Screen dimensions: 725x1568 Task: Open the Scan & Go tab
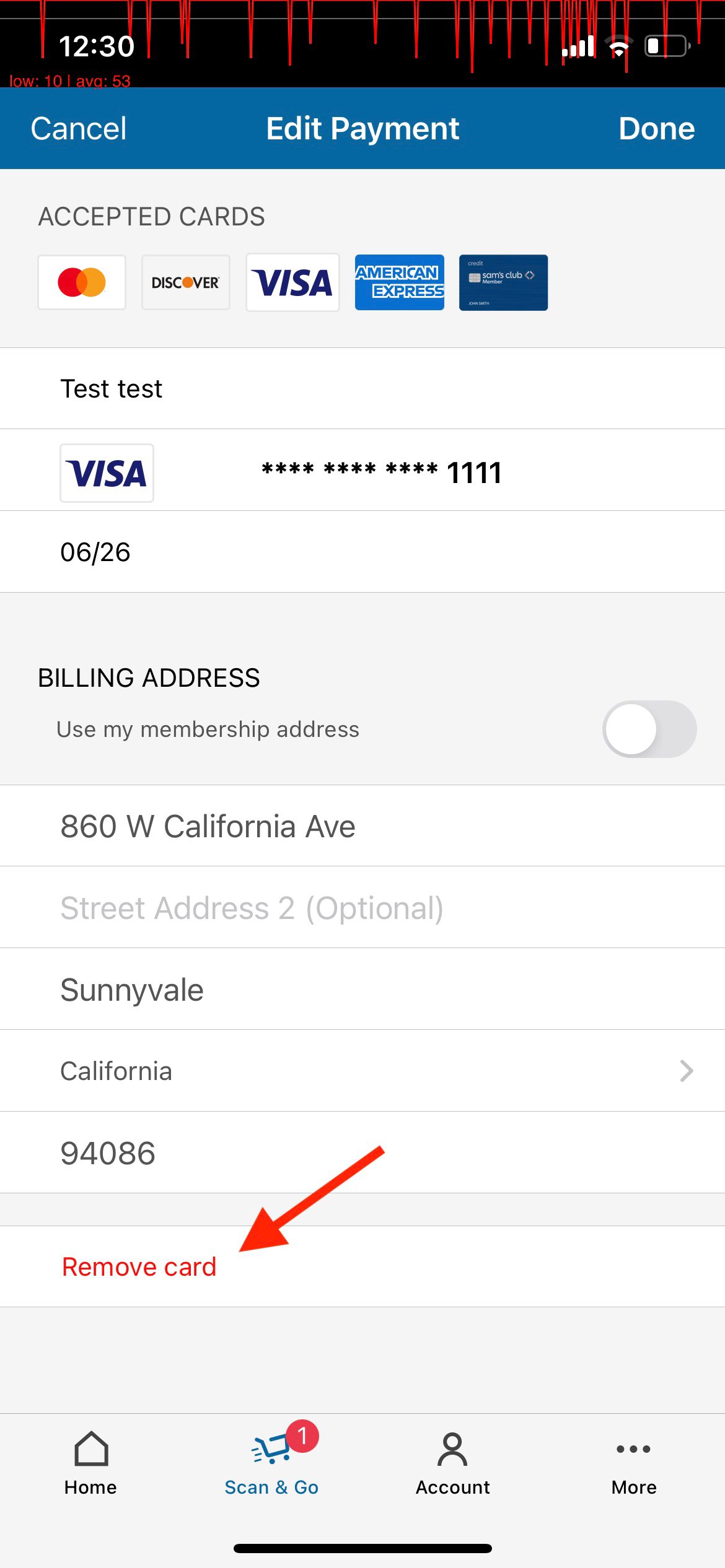(x=271, y=1463)
